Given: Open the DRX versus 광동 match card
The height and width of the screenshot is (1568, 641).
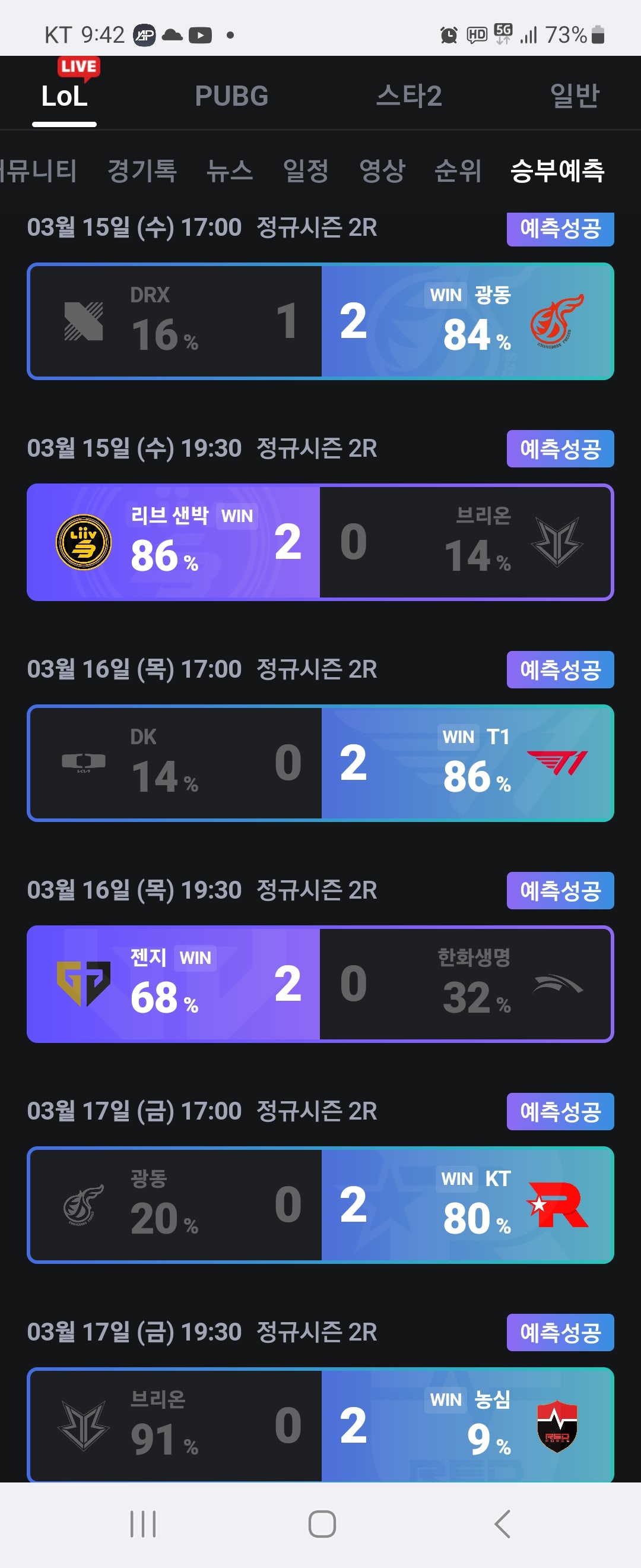Looking at the screenshot, I should coord(320,321).
